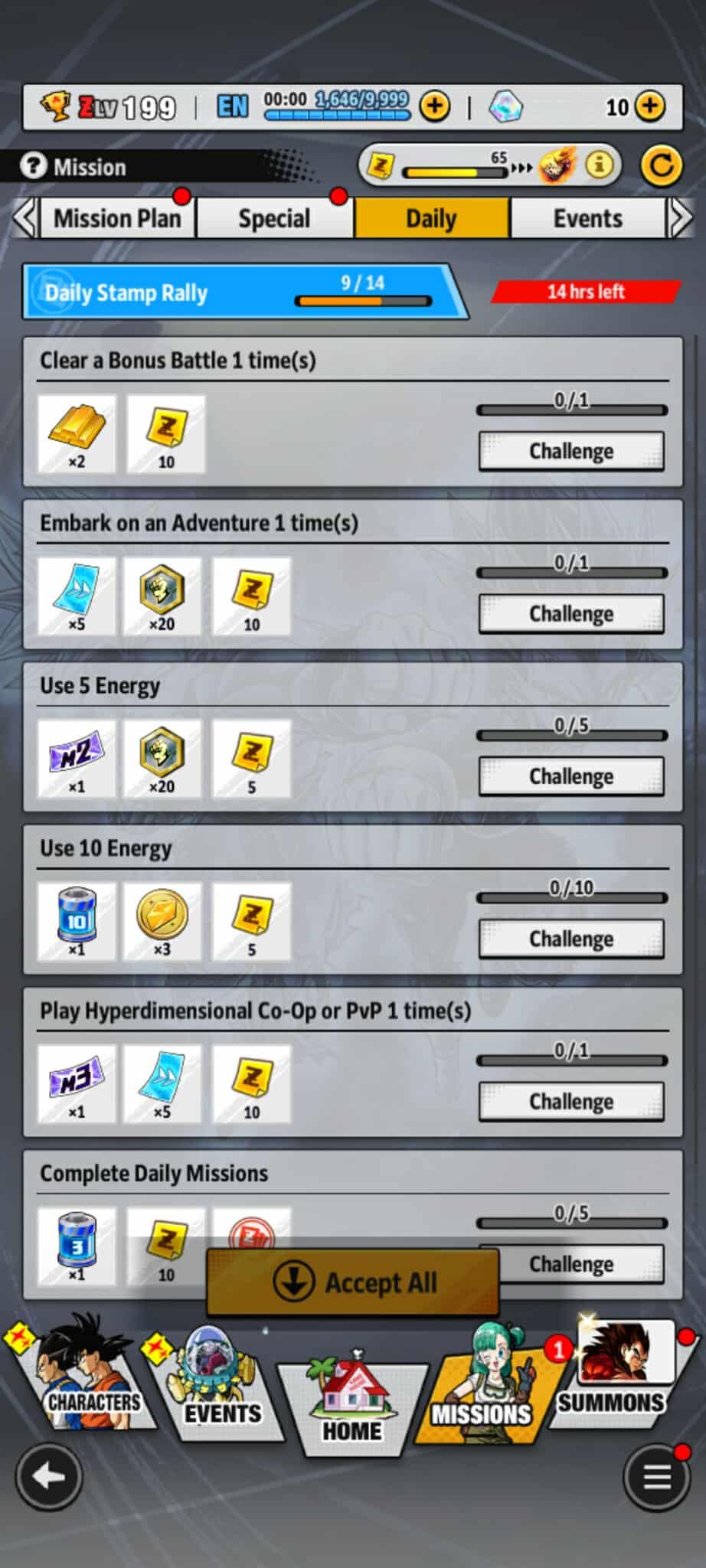Accept all mission rewards

pyautogui.click(x=353, y=1282)
